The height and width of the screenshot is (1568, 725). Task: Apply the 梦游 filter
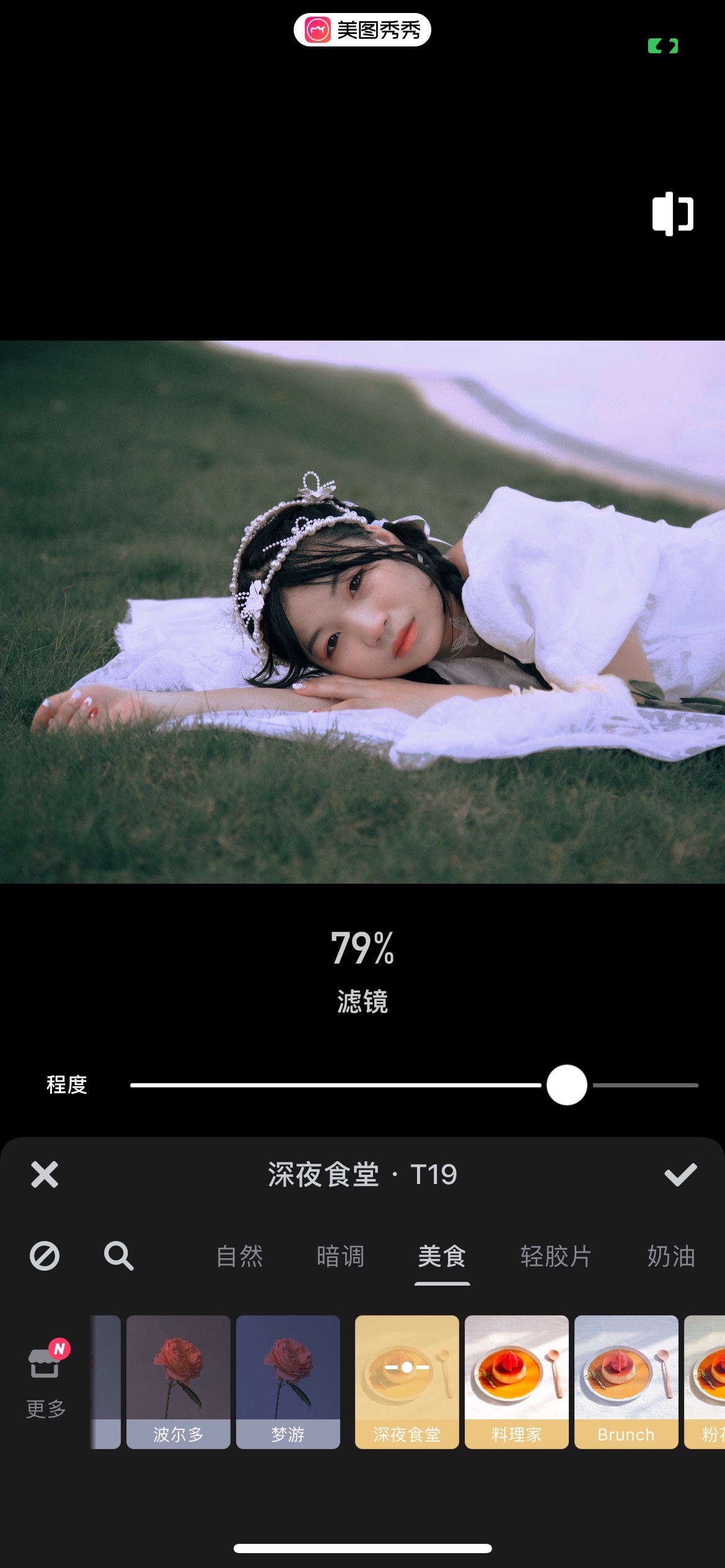288,1381
